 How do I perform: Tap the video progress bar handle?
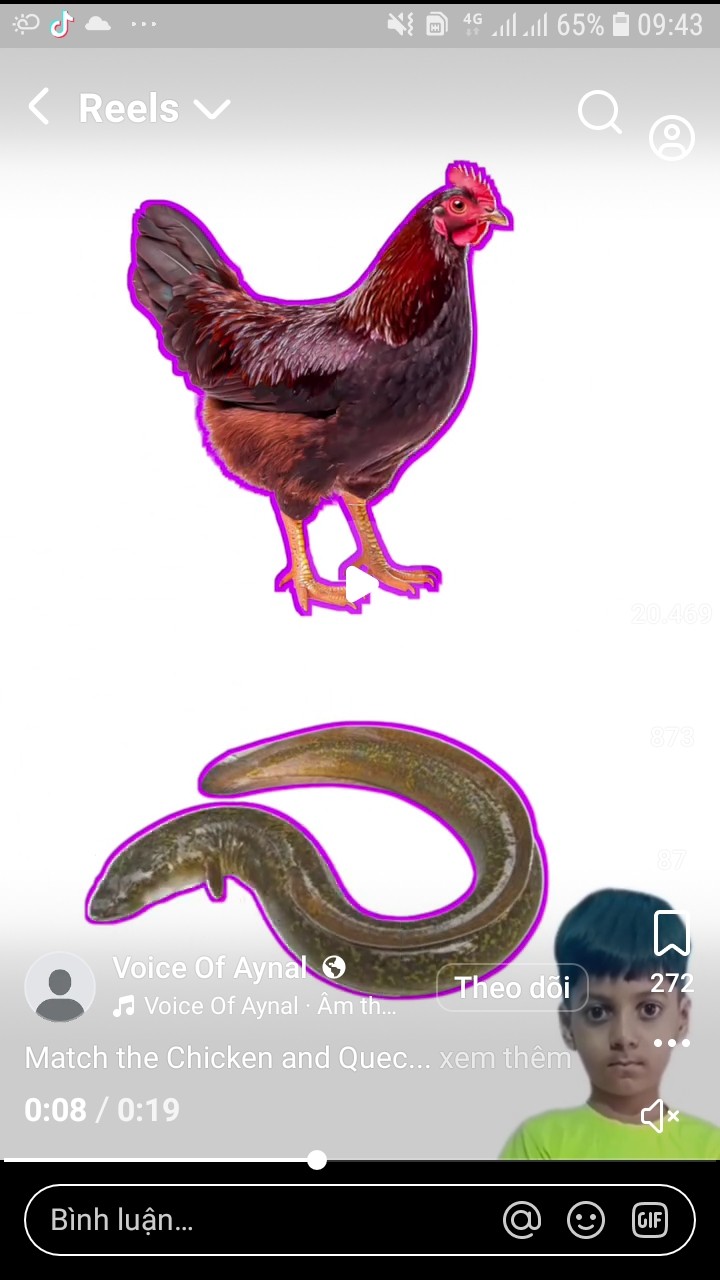[317, 1160]
